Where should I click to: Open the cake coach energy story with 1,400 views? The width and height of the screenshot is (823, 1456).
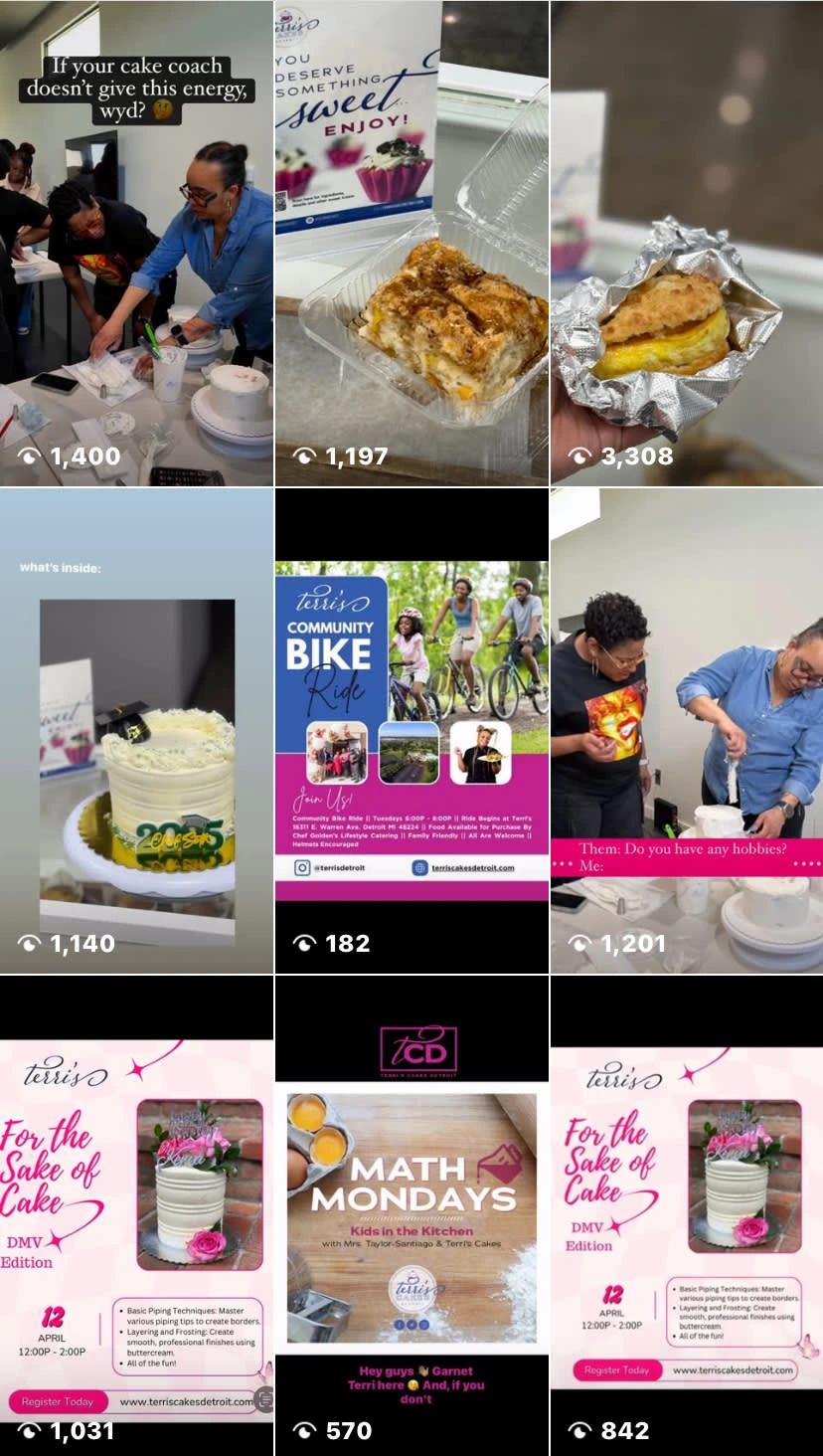[136, 244]
